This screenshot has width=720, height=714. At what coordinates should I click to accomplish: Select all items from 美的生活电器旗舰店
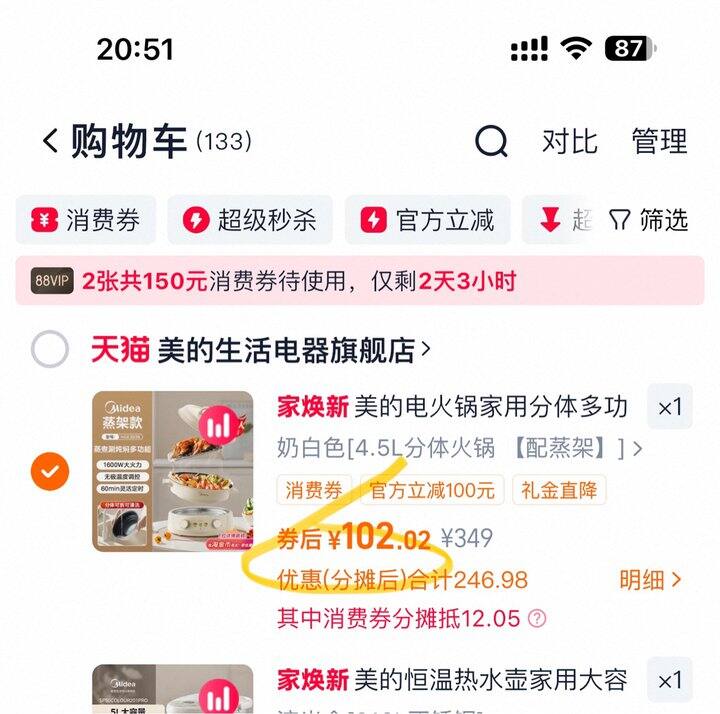(x=50, y=350)
